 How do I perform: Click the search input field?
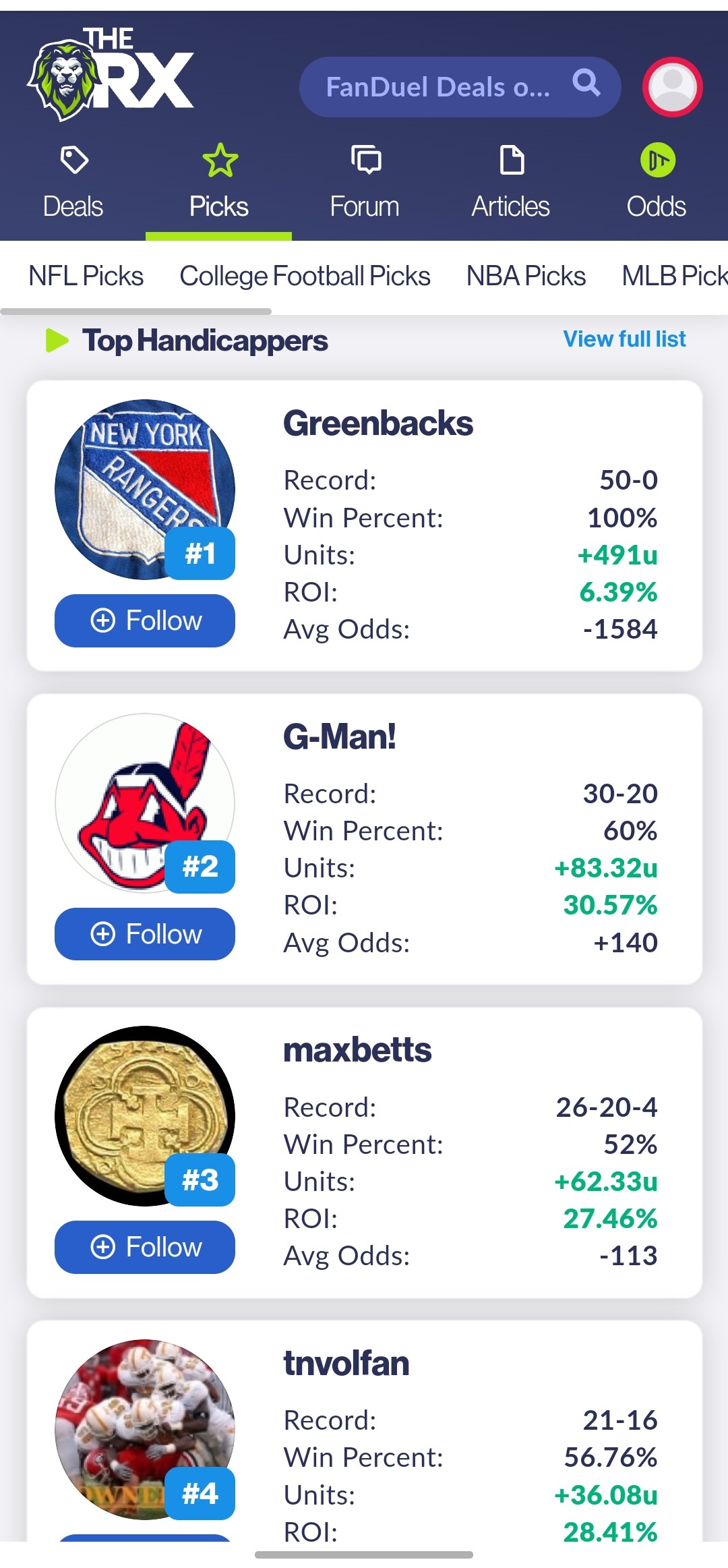[438, 86]
